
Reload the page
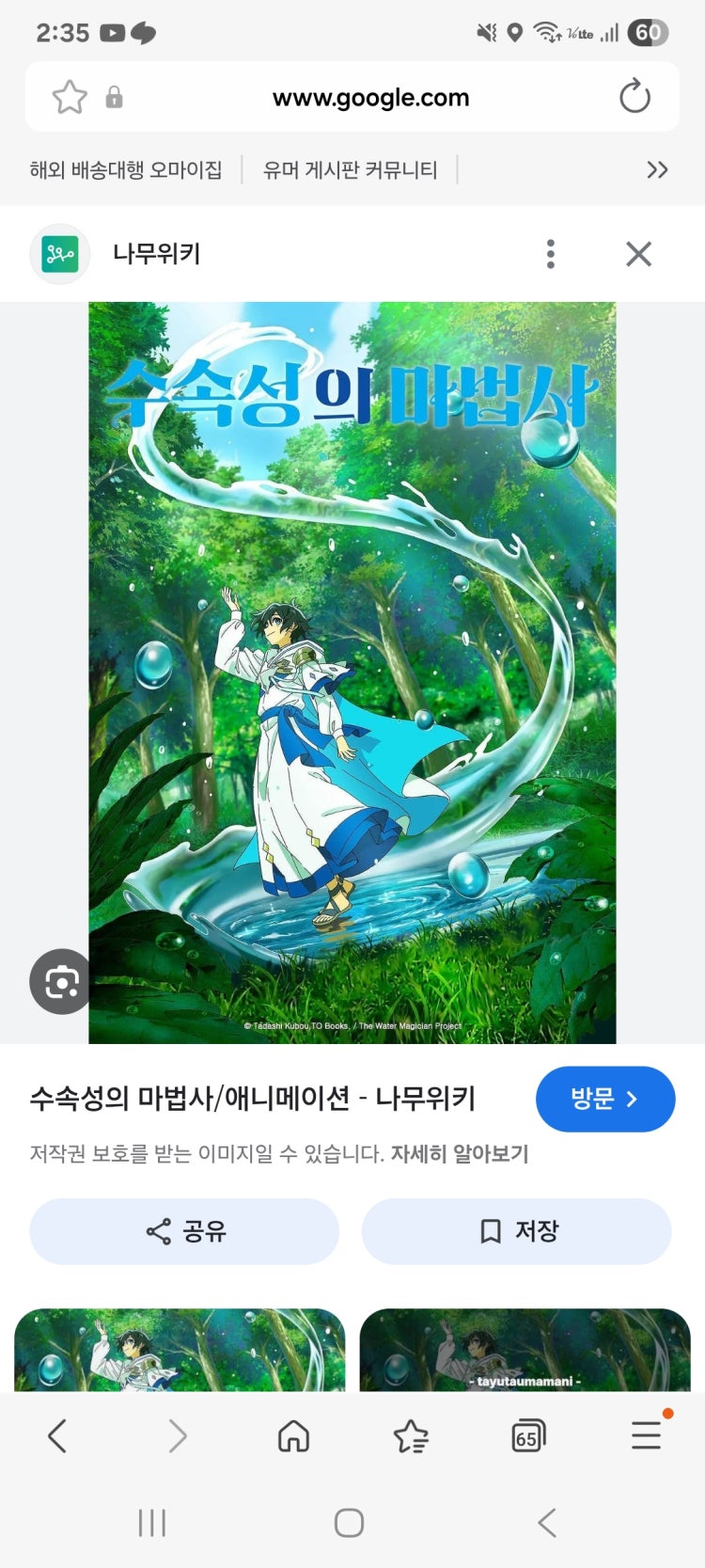(634, 96)
